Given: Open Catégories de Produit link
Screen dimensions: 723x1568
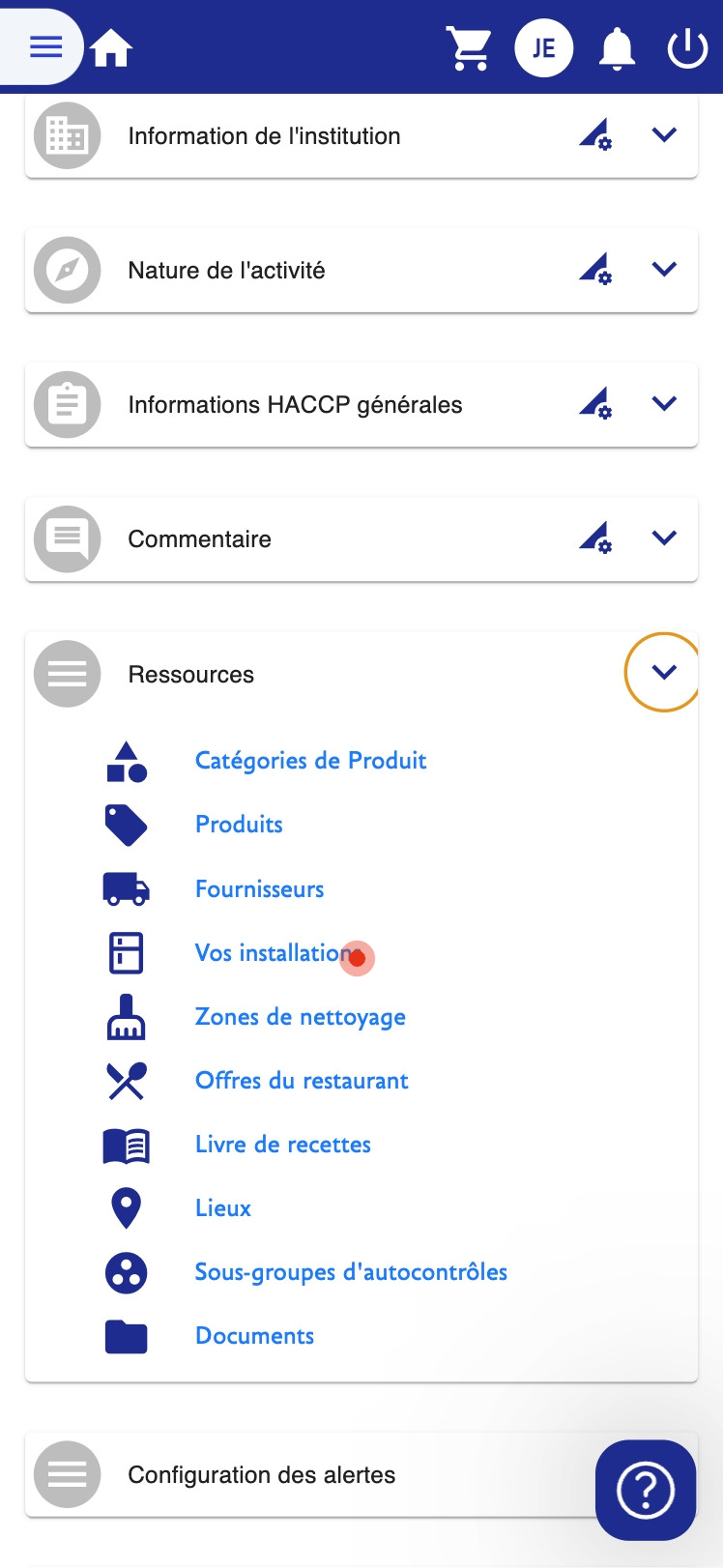Looking at the screenshot, I should (x=310, y=761).
